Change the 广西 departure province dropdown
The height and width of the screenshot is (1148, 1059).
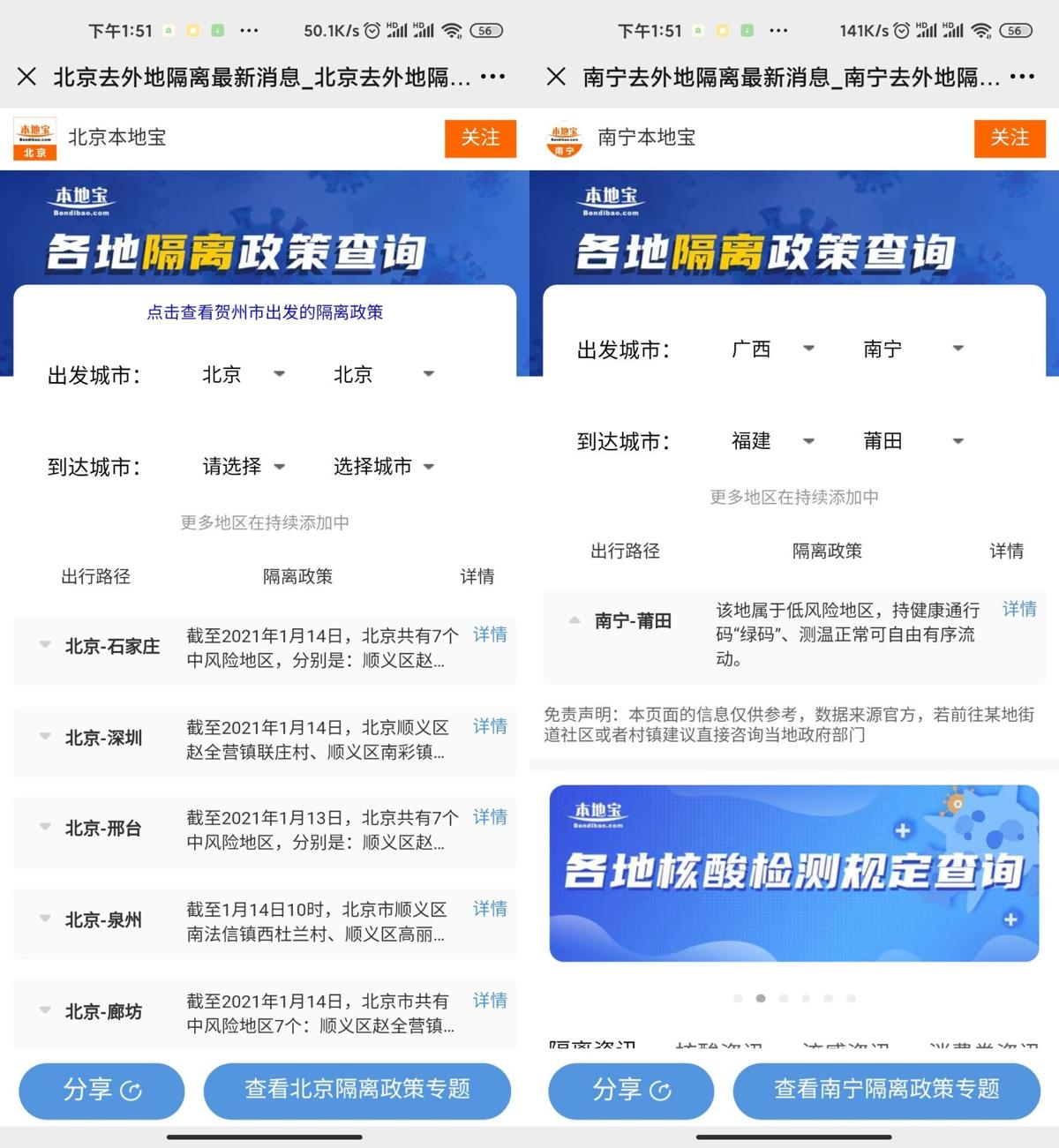click(772, 349)
